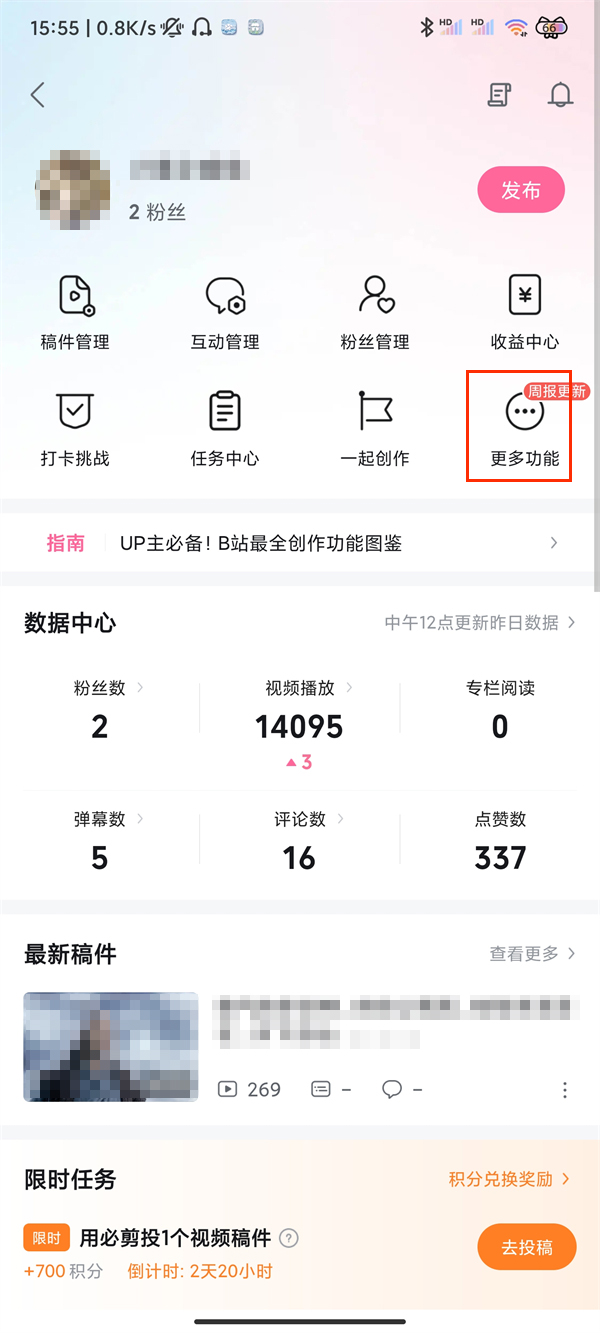Screen dimensions: 600x1333
Task: View 粉丝数 stats
Action: pos(100,712)
